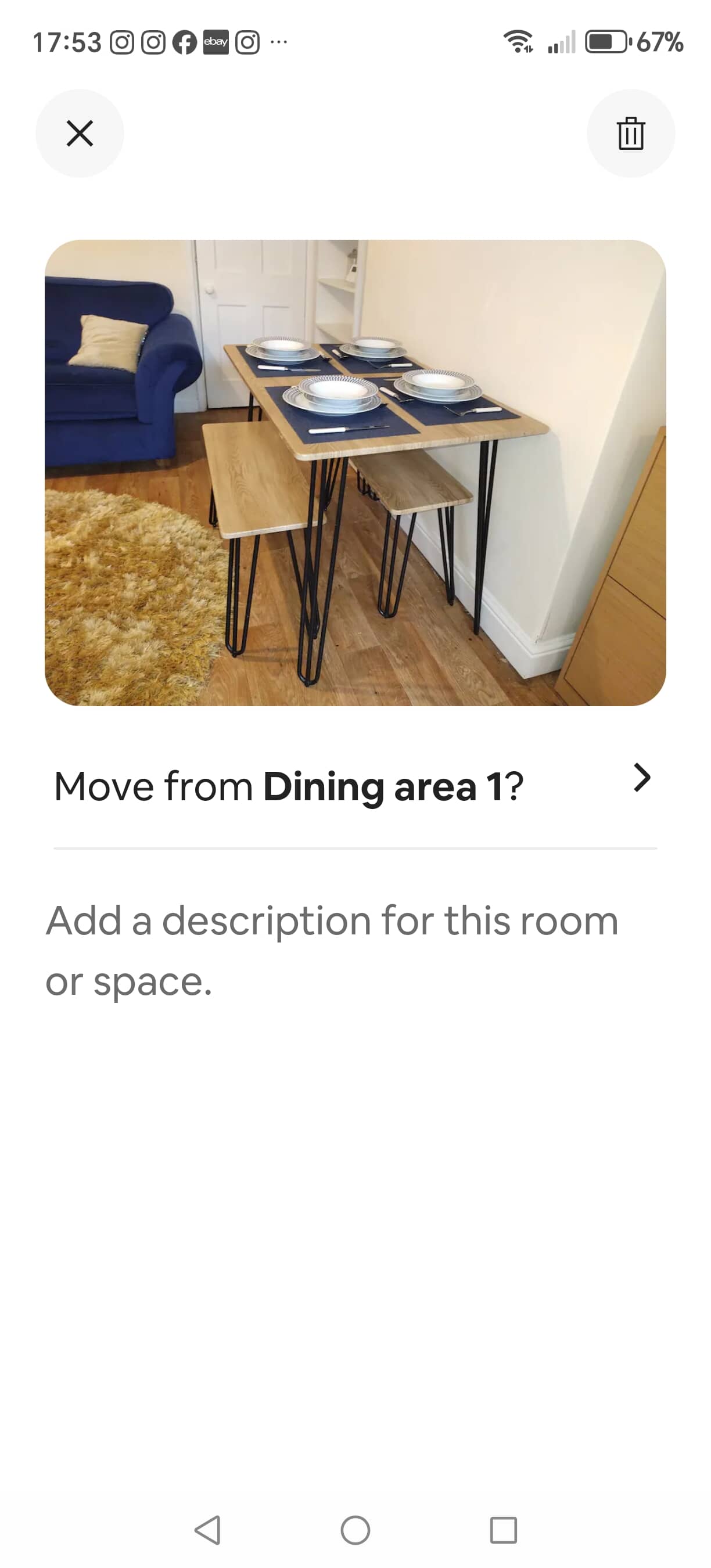Viewport: 711px width, 1568px height.
Task: Tap the room description text field
Action: pos(355,950)
